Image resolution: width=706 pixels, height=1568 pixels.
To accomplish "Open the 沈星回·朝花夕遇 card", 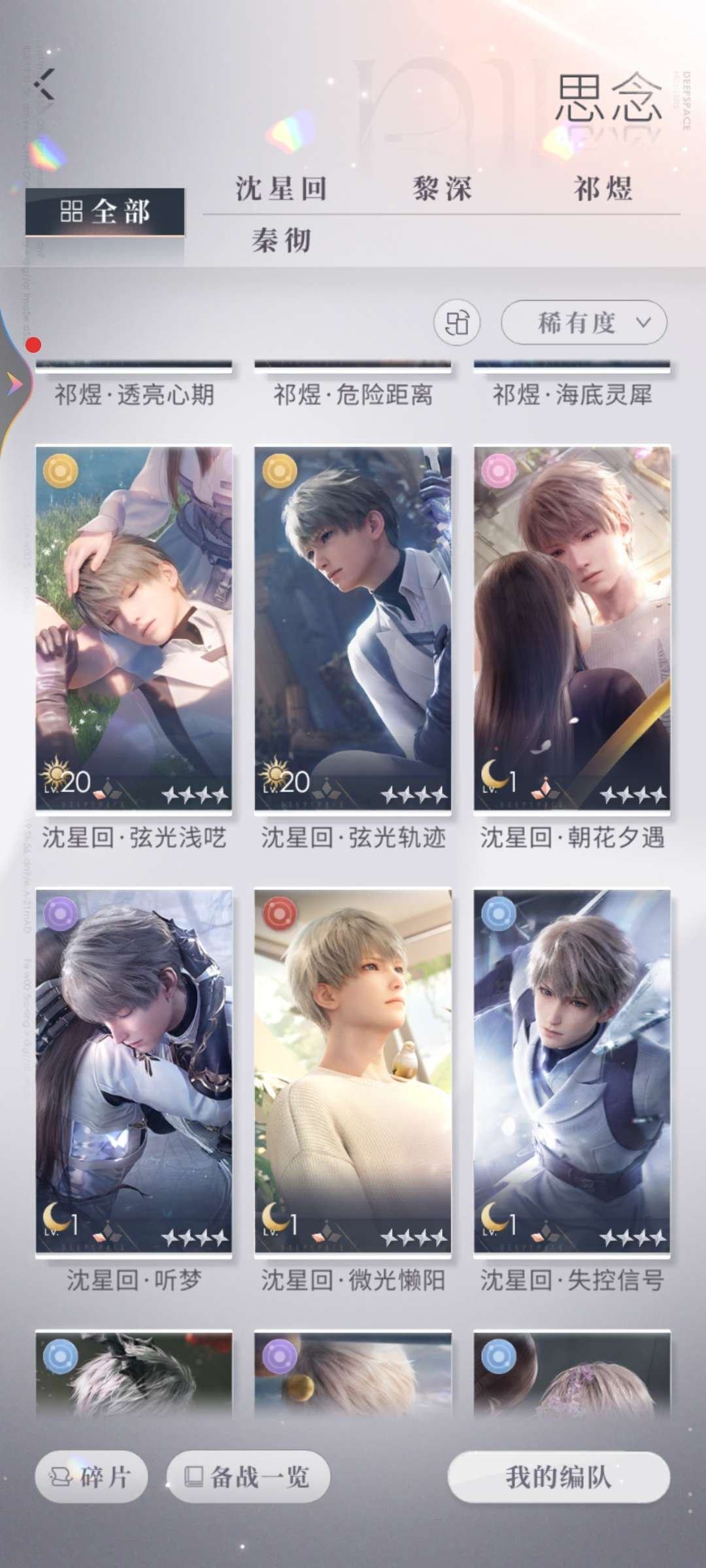I will [572, 629].
